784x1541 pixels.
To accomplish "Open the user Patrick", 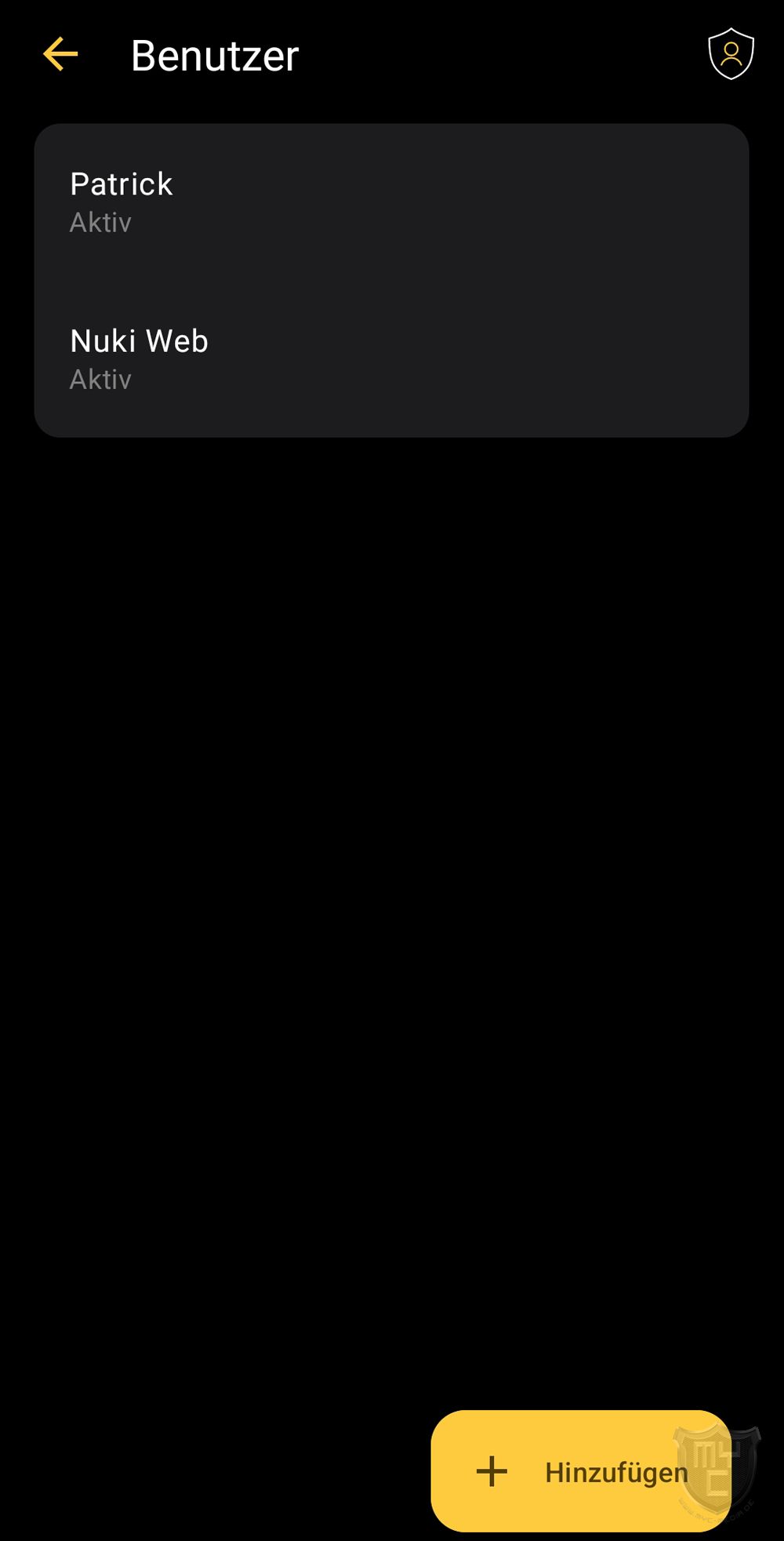I will [390, 202].
